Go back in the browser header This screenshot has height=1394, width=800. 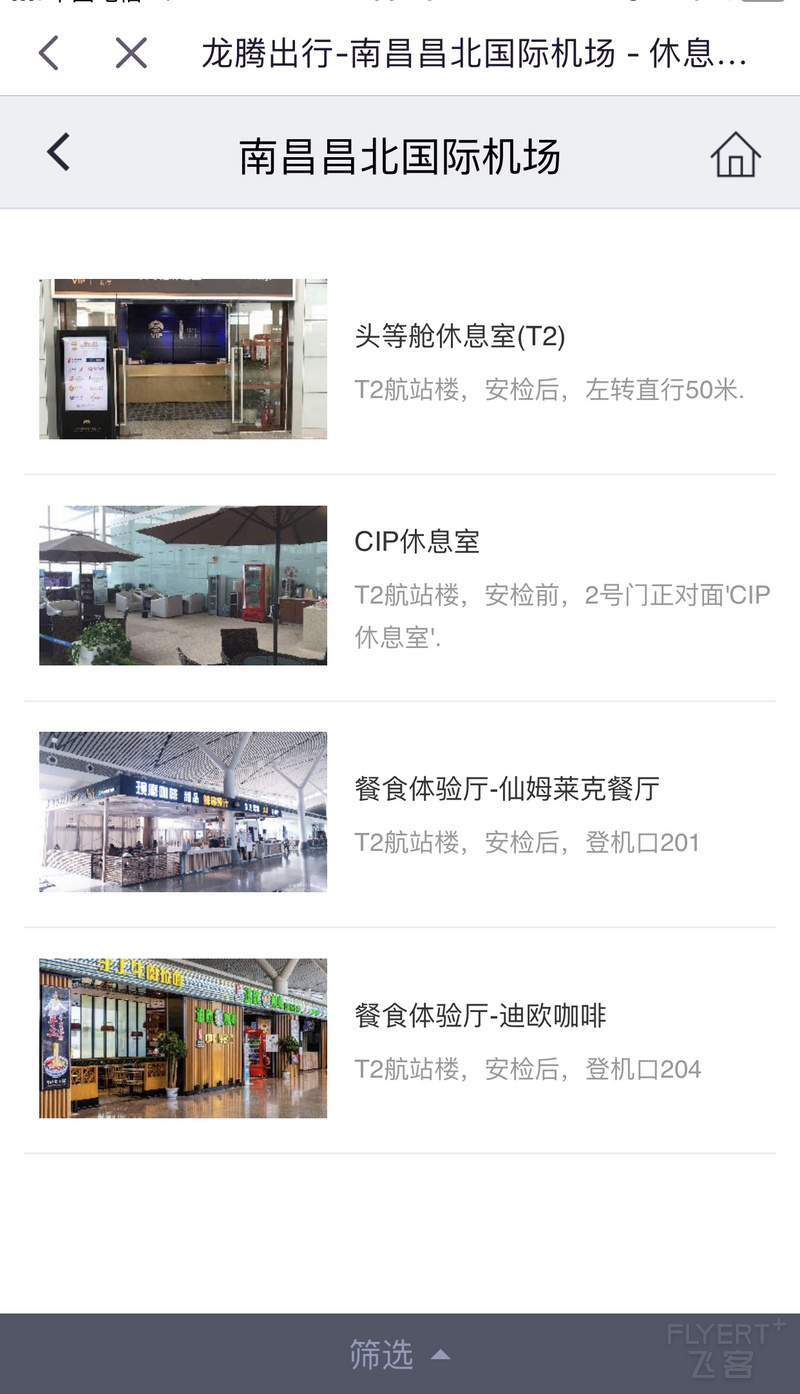(x=48, y=53)
